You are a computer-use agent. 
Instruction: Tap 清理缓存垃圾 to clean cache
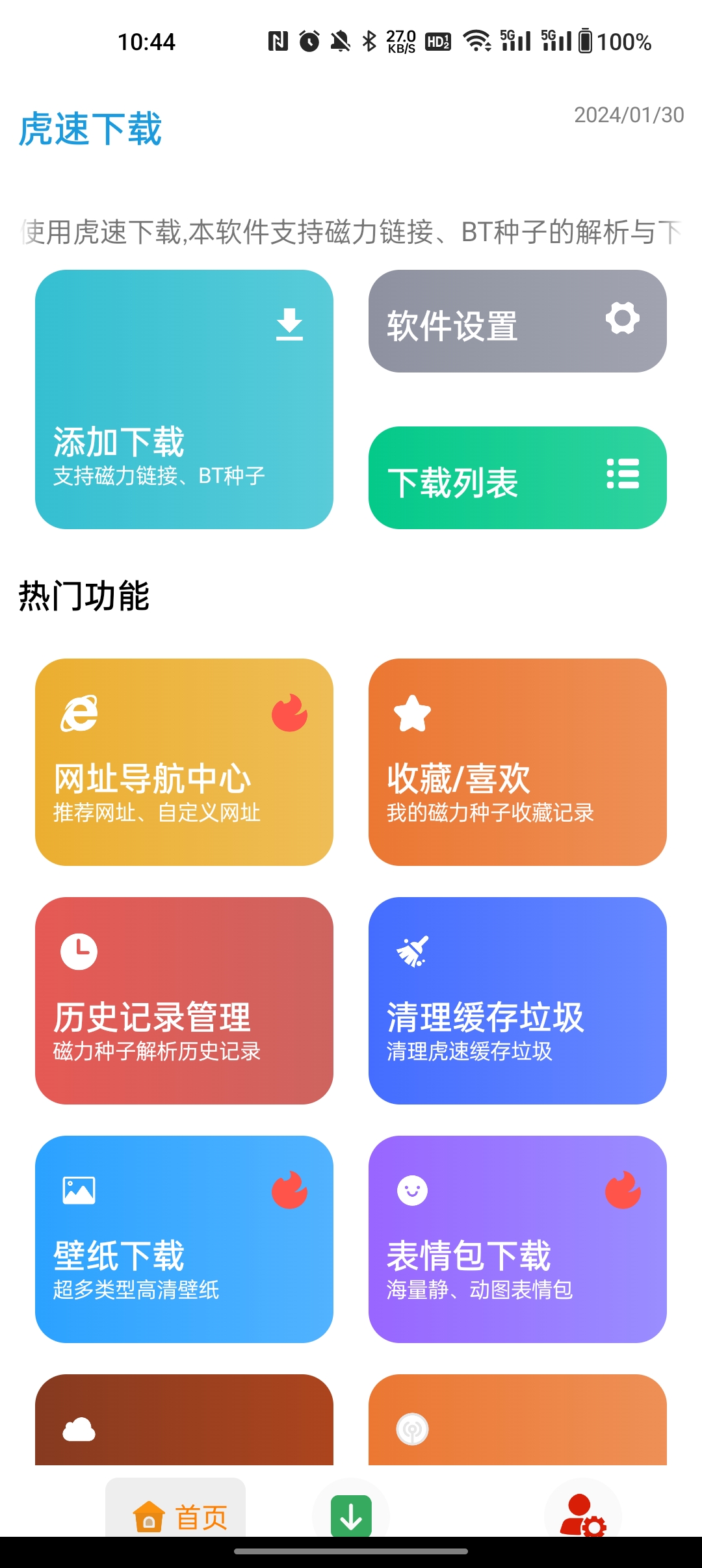(x=517, y=1000)
